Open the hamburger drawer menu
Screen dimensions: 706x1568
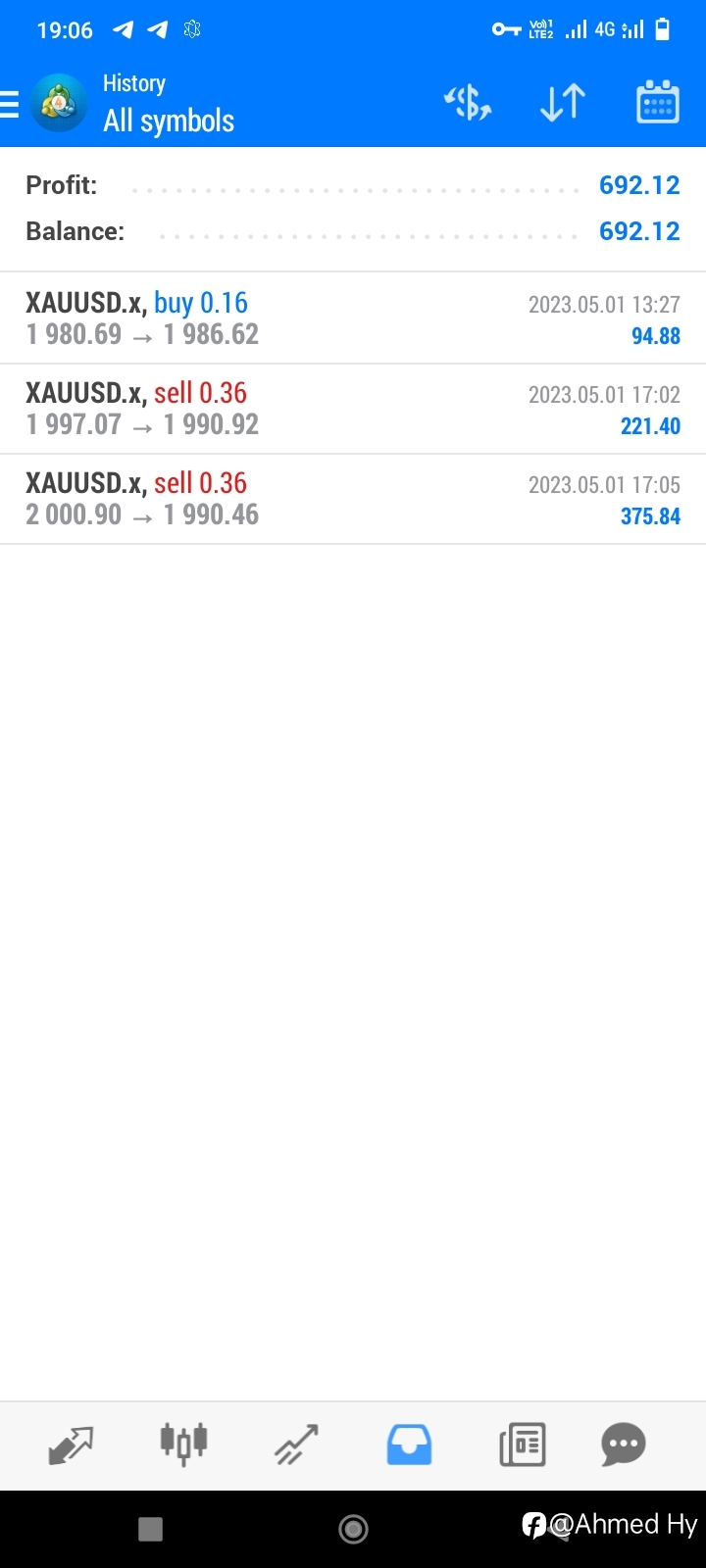point(10,103)
